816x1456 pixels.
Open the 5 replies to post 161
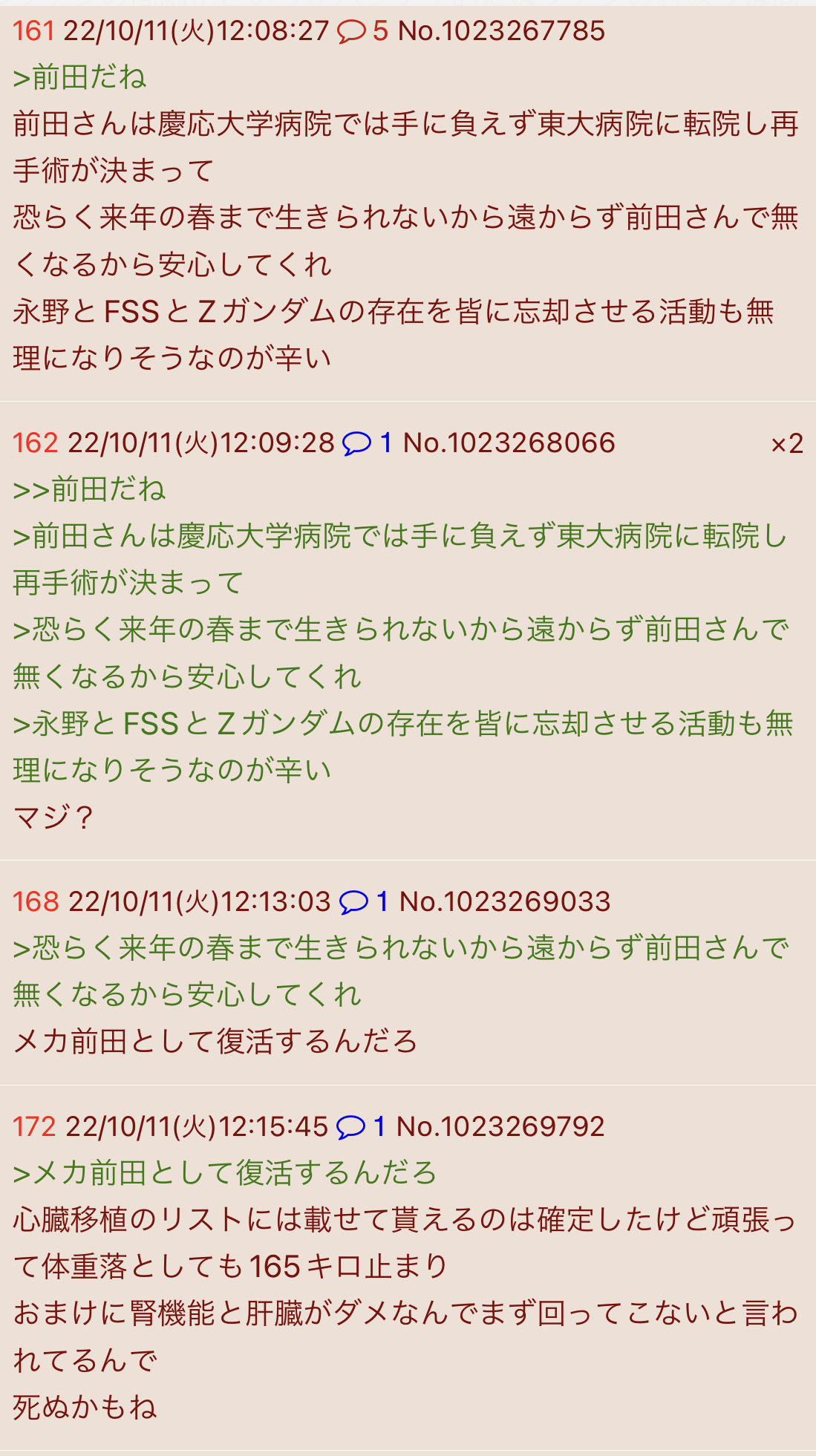362,31
